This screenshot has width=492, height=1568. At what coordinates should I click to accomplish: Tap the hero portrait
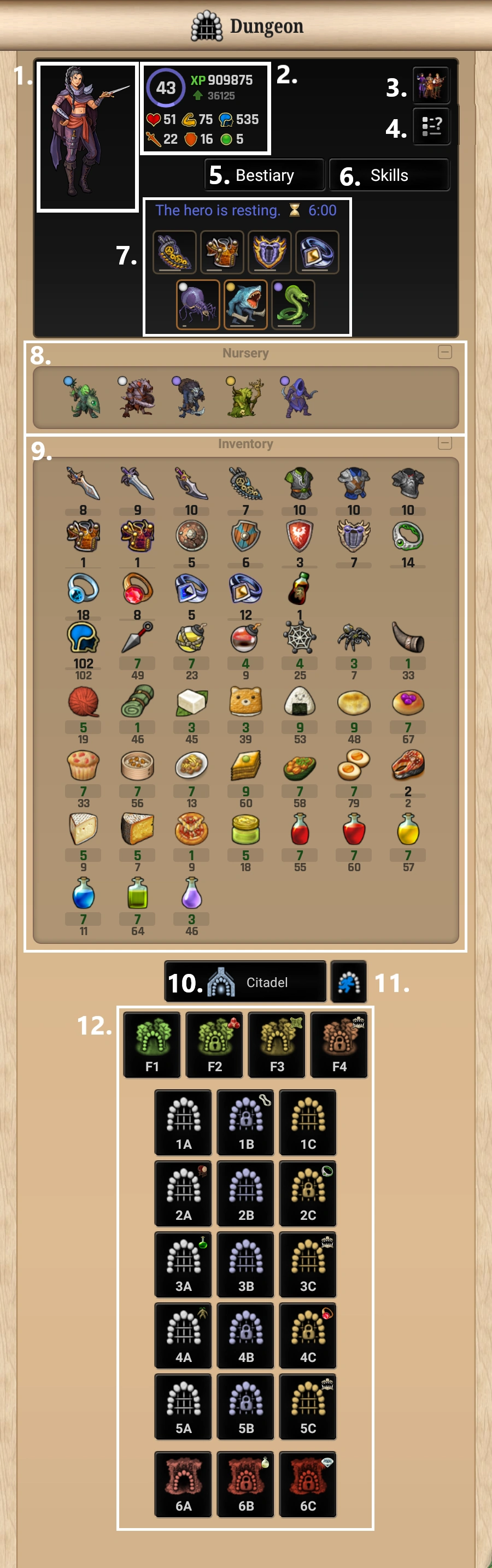(x=87, y=137)
